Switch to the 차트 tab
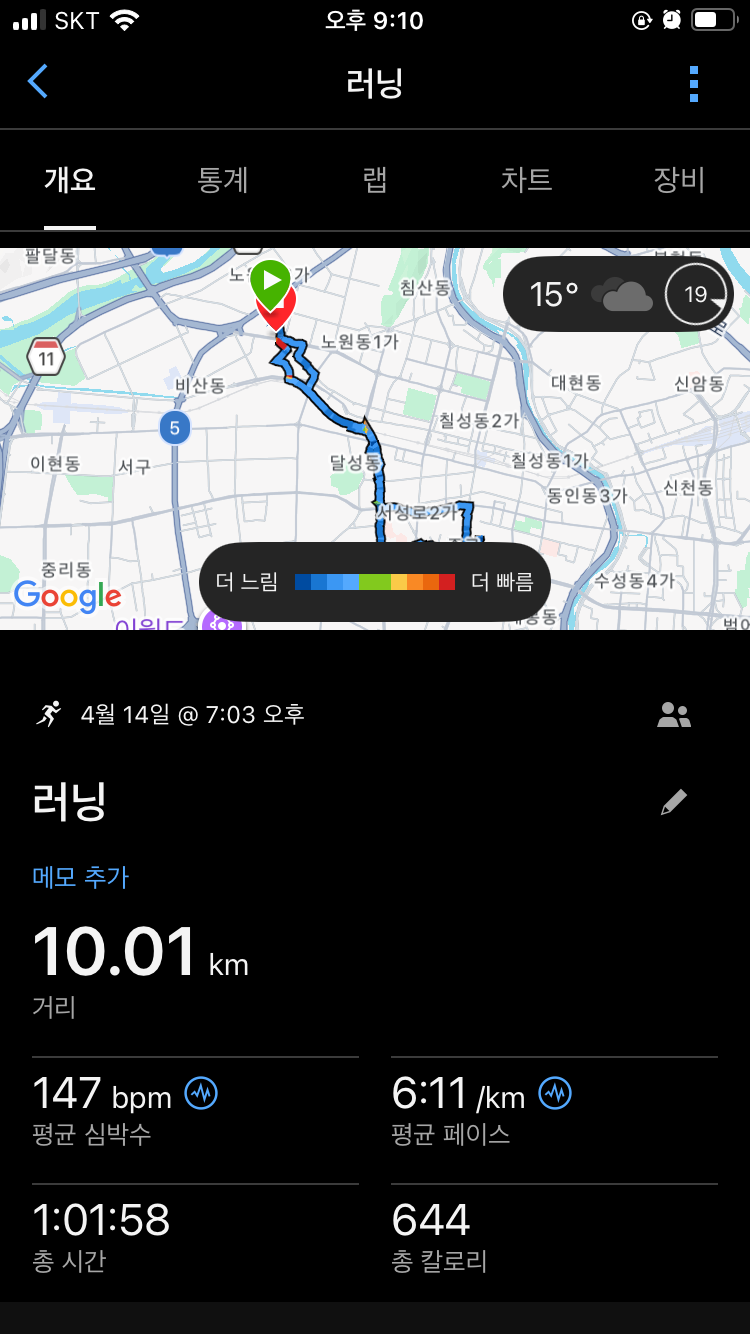This screenshot has width=750, height=1334. pos(526,180)
